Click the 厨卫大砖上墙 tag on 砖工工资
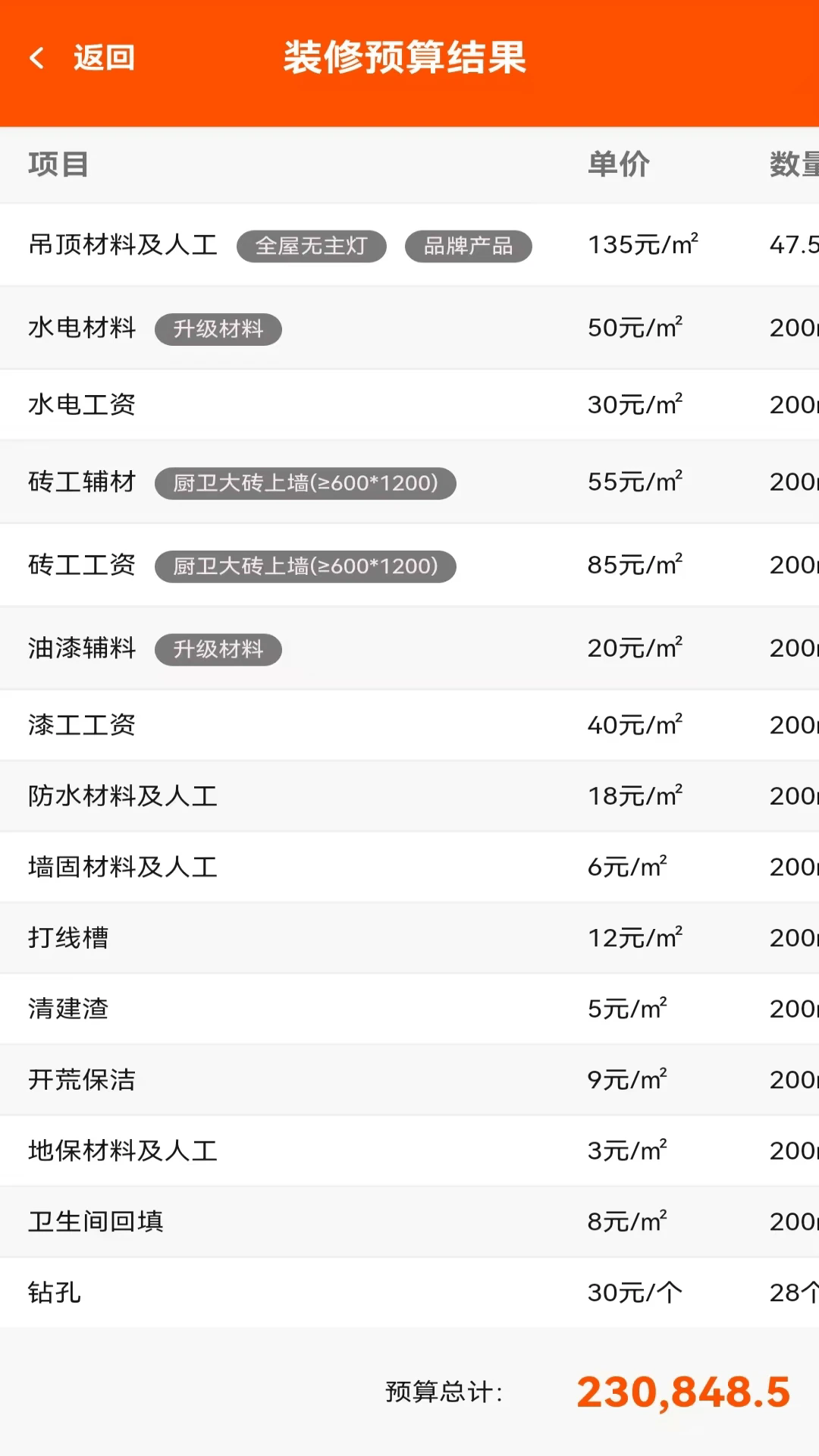 (304, 566)
